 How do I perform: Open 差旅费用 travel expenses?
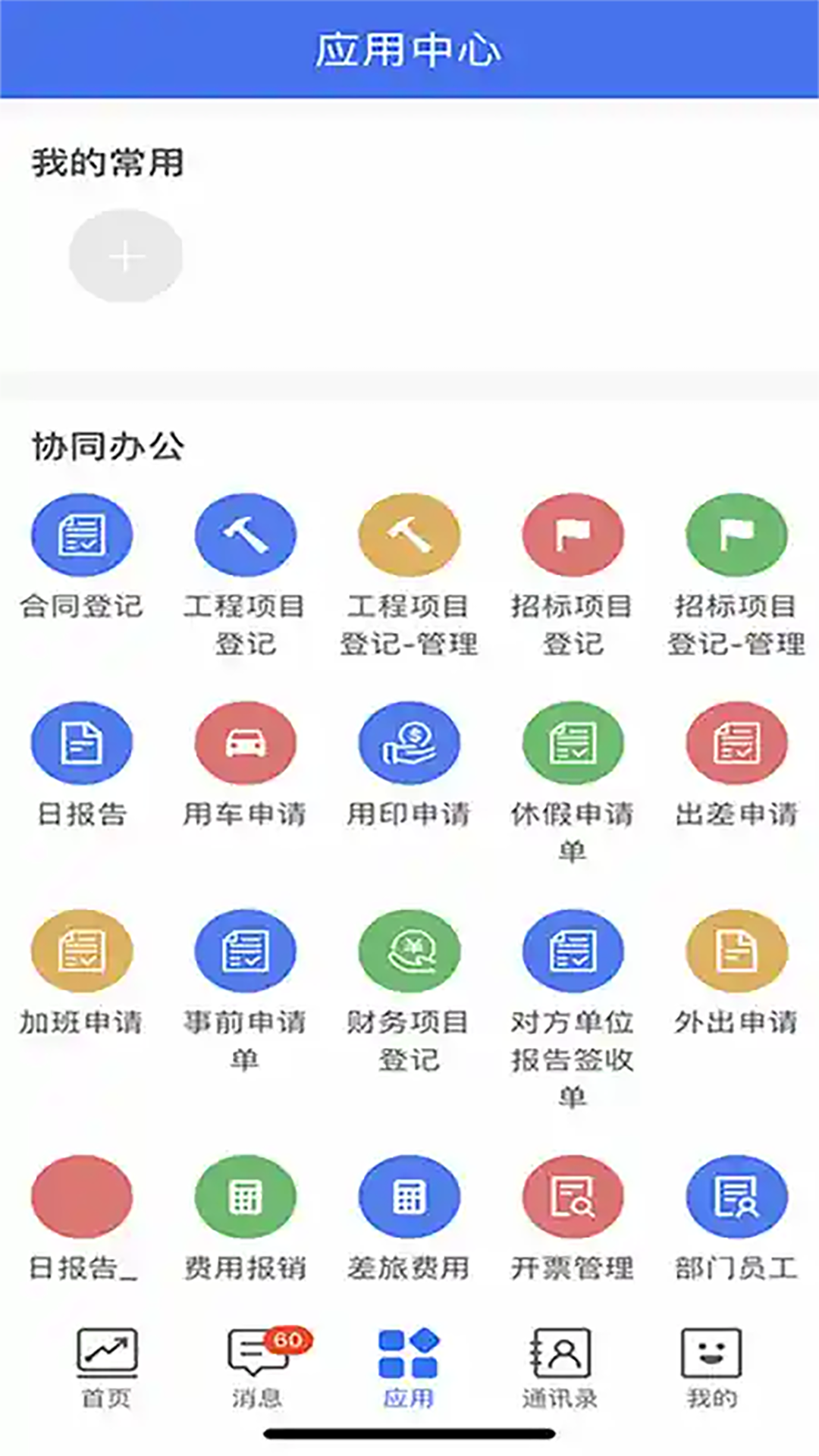click(409, 1197)
